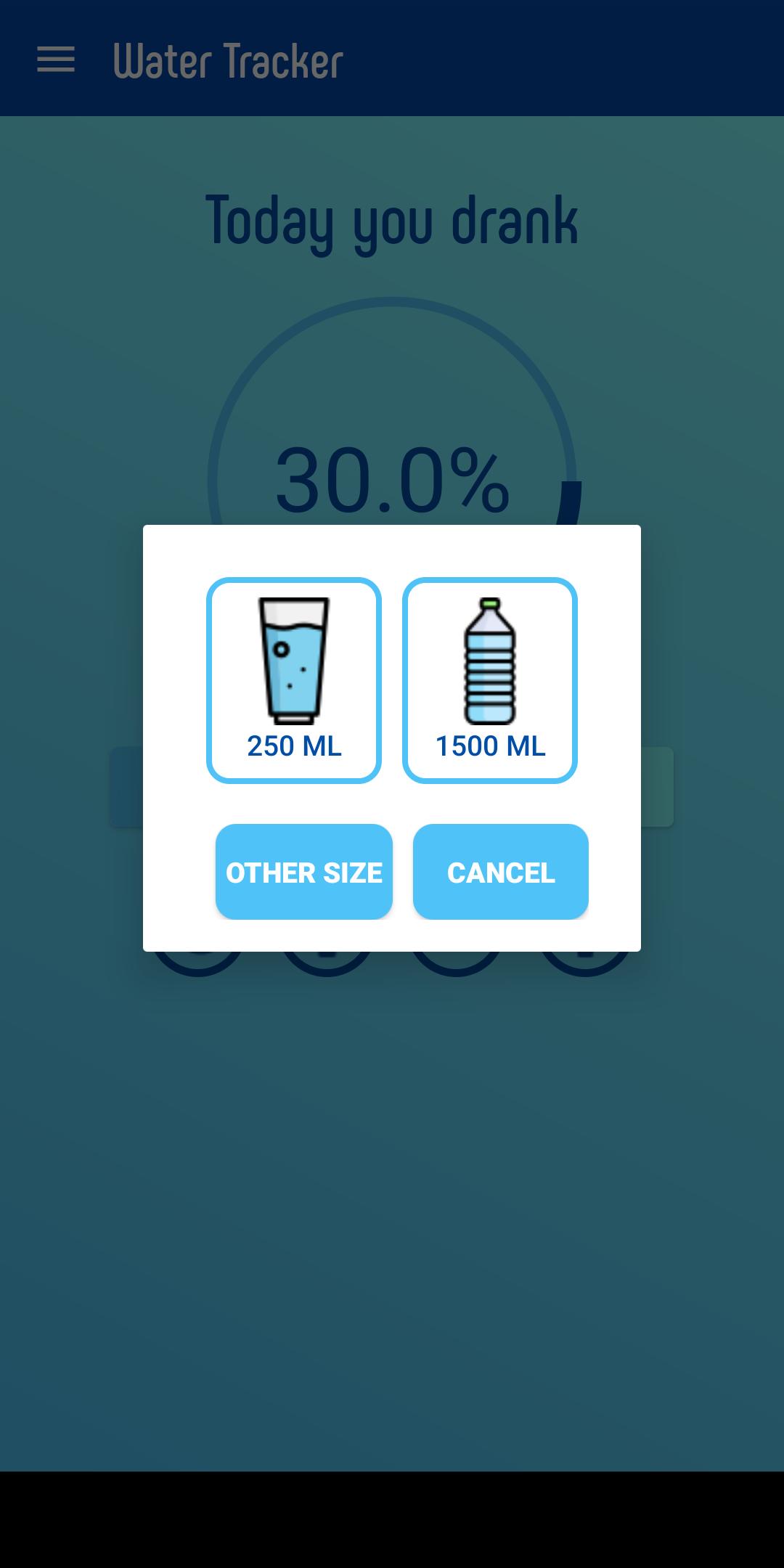Pick the glass serving choice
This screenshot has height=1568, width=784.
coord(293,680)
